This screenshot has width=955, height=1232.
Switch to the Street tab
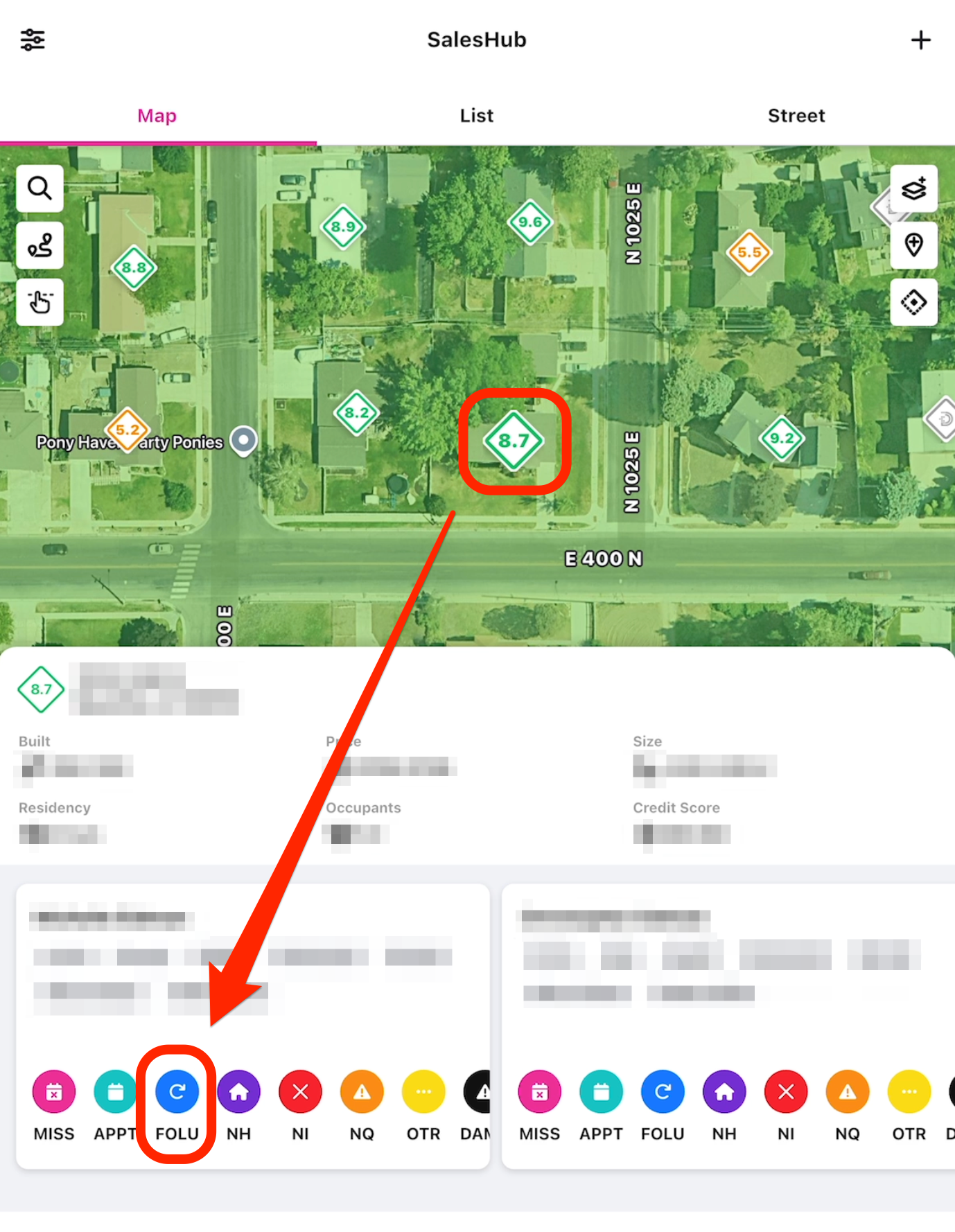pos(796,116)
